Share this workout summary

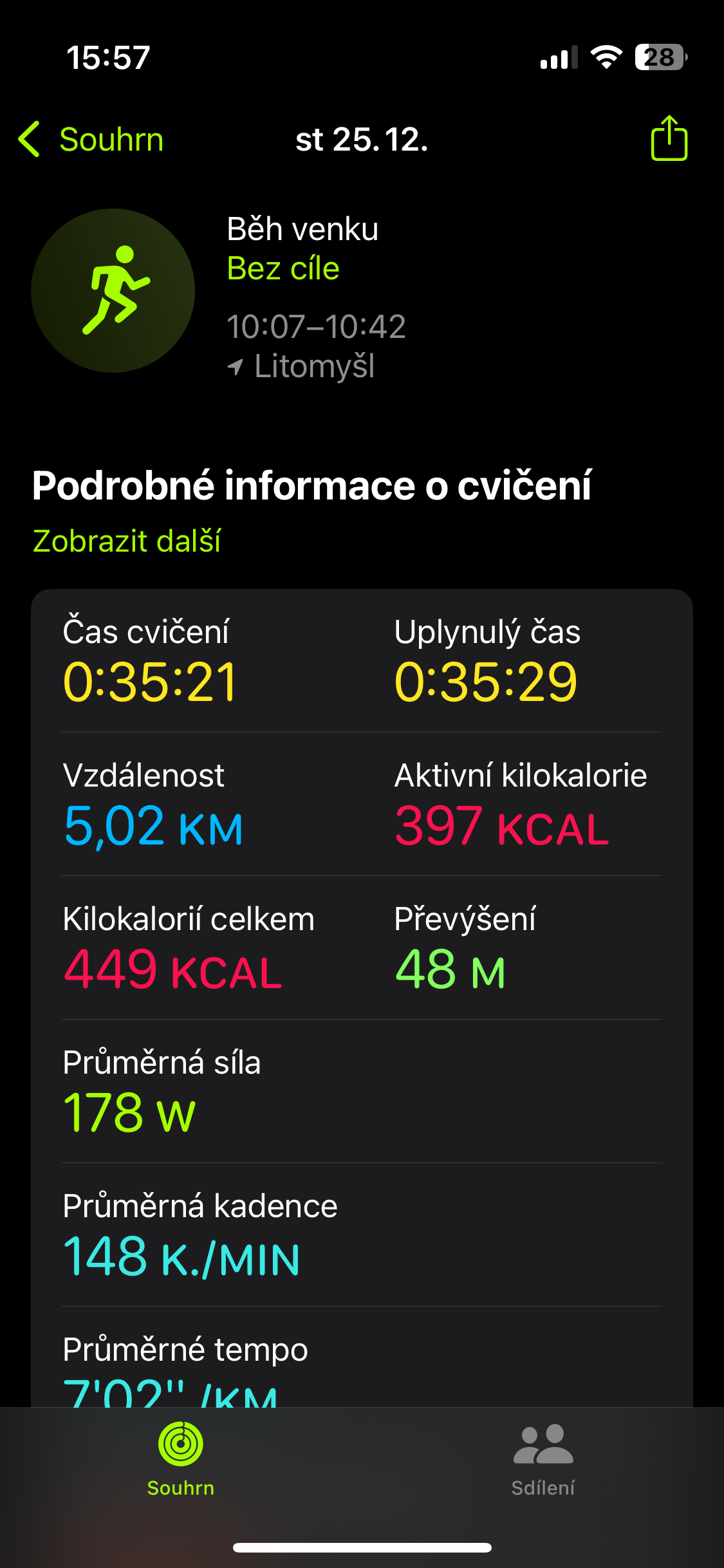(x=669, y=138)
